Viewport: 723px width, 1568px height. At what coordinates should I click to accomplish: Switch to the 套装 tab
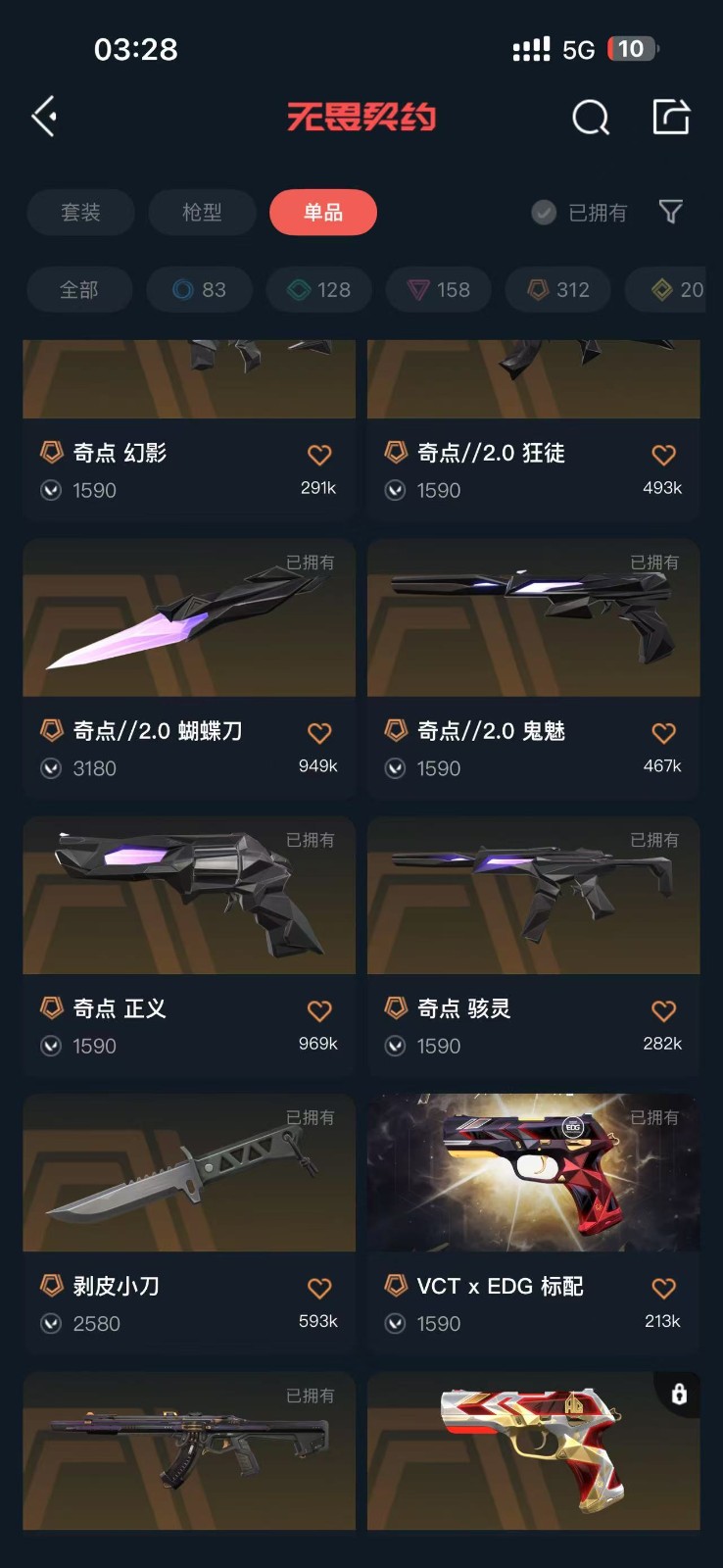pyautogui.click(x=80, y=213)
